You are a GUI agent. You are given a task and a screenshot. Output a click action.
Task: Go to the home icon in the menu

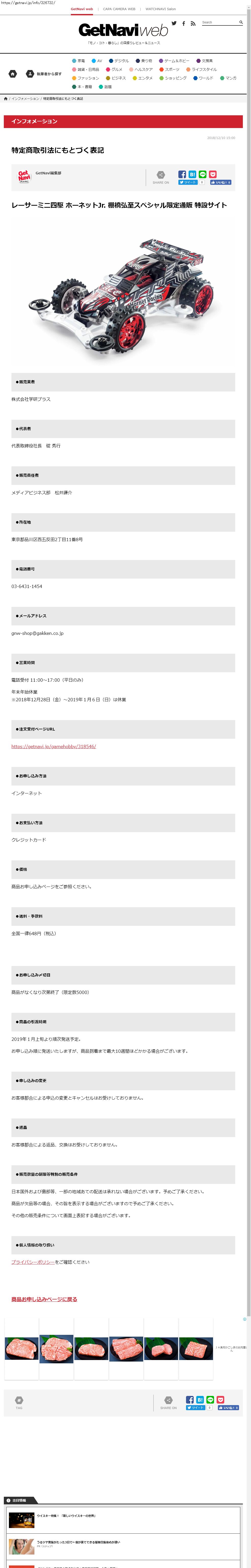point(13,74)
